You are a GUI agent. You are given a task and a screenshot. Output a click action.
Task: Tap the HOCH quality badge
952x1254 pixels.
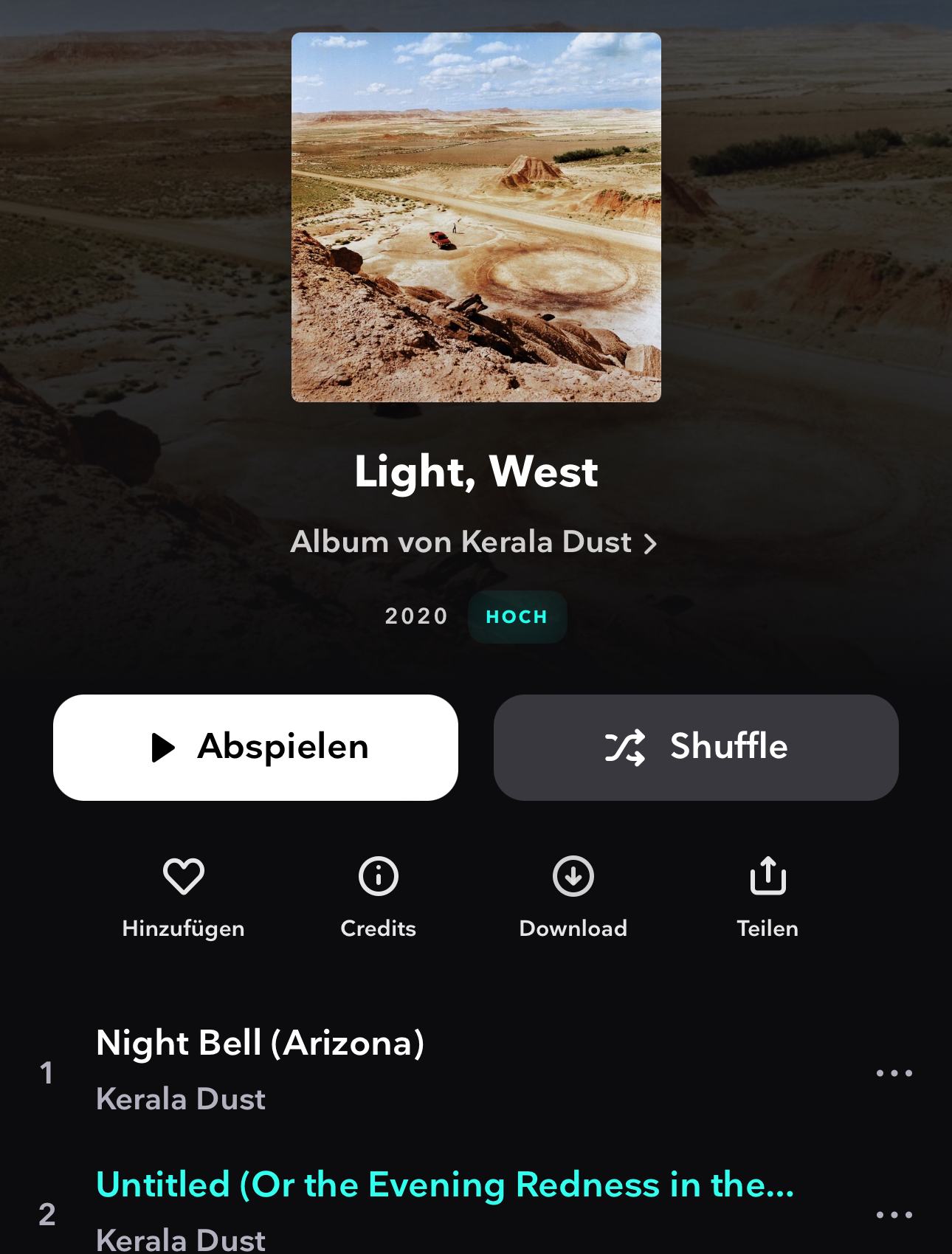(x=517, y=617)
